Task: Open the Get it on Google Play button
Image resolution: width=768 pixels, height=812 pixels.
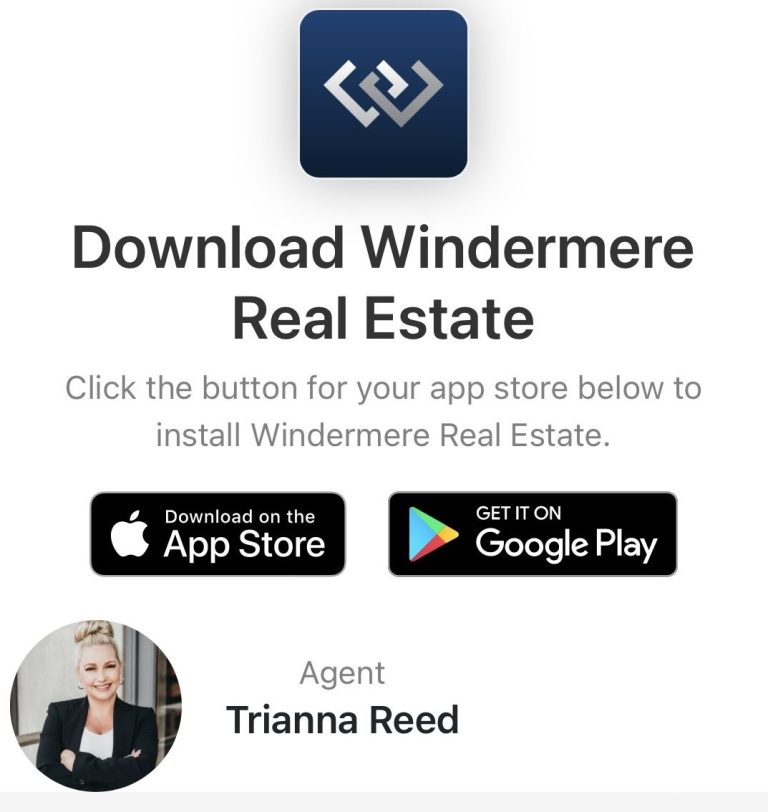Action: pyautogui.click(x=532, y=534)
